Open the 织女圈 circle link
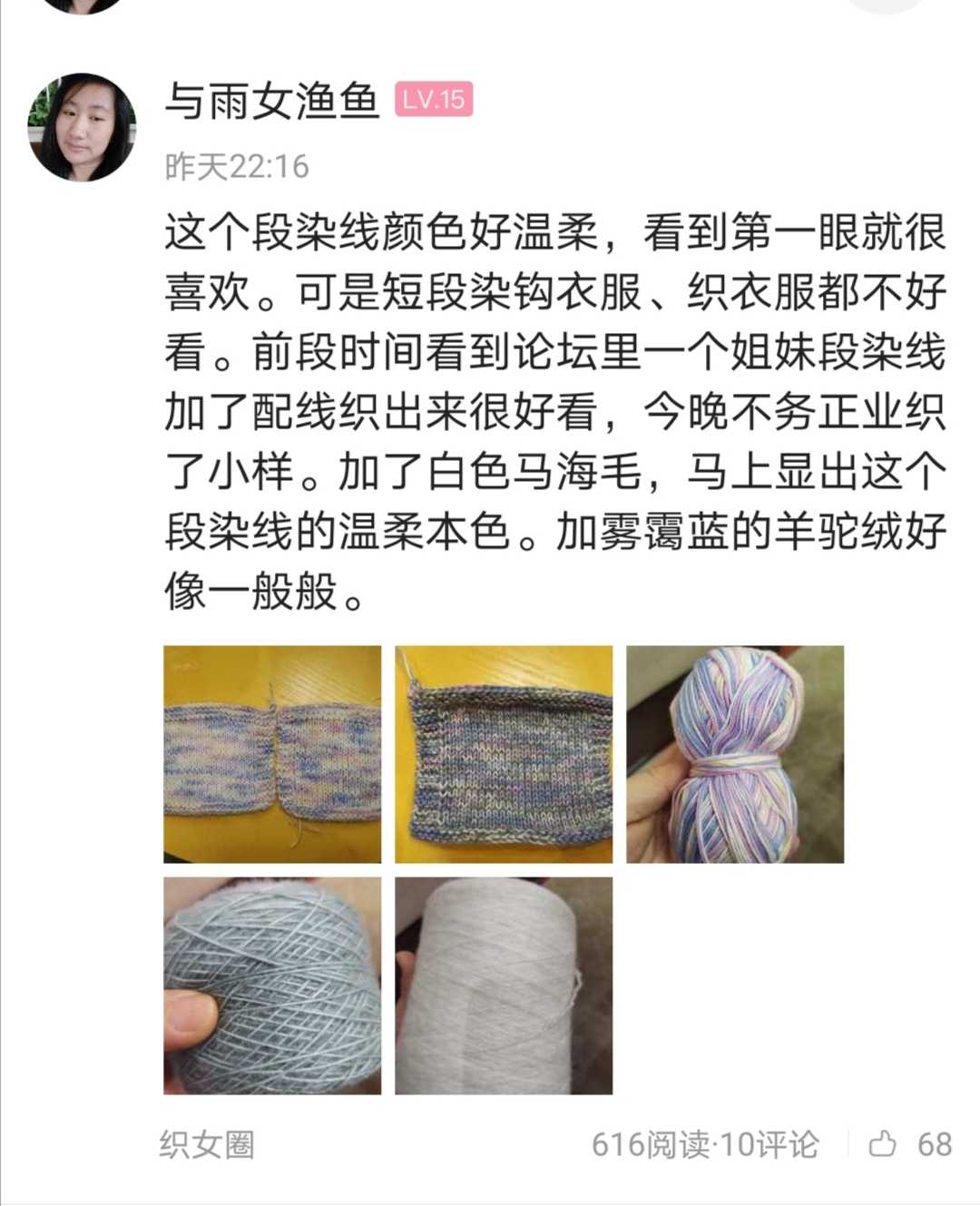Image resolution: width=980 pixels, height=1206 pixels. click(207, 1144)
